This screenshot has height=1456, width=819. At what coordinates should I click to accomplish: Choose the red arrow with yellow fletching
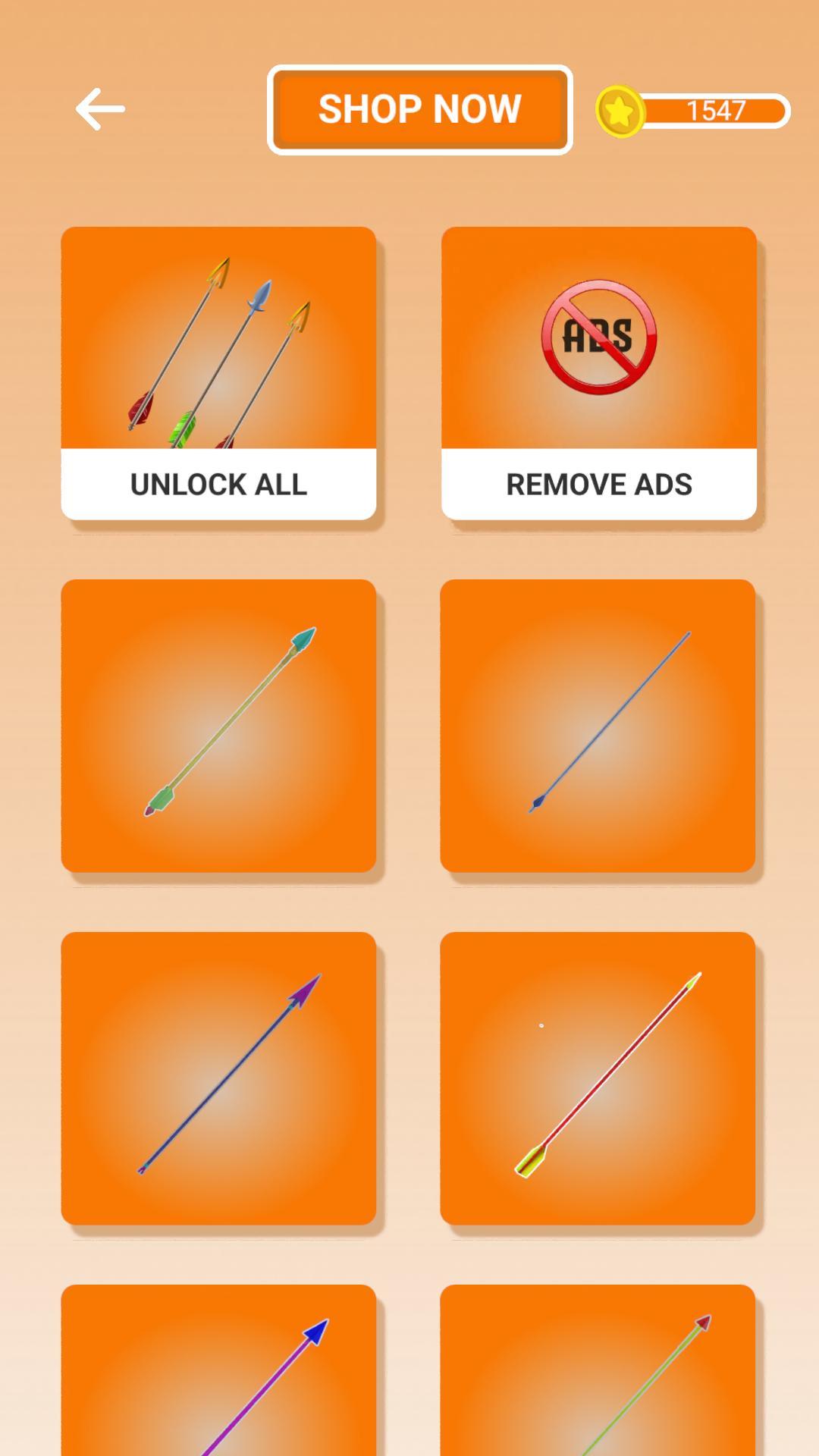coord(598,1078)
